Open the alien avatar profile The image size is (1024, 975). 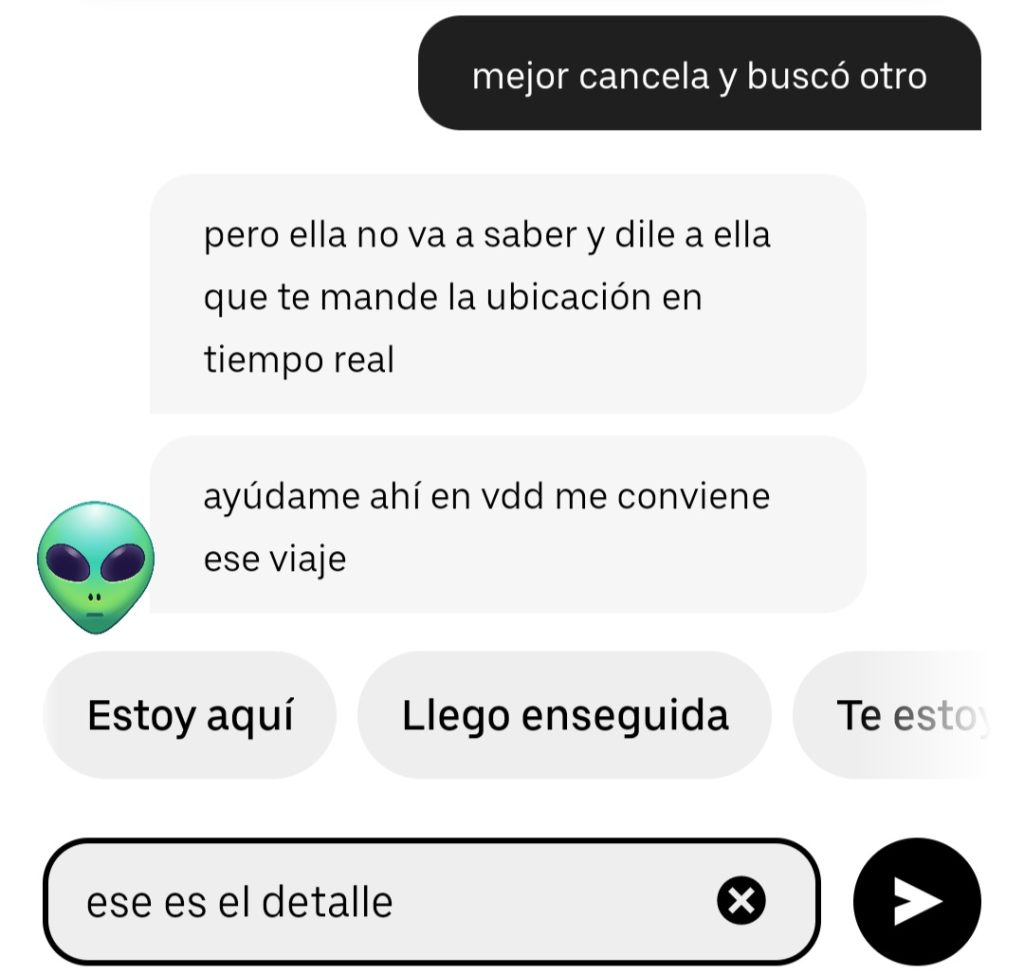(96, 567)
